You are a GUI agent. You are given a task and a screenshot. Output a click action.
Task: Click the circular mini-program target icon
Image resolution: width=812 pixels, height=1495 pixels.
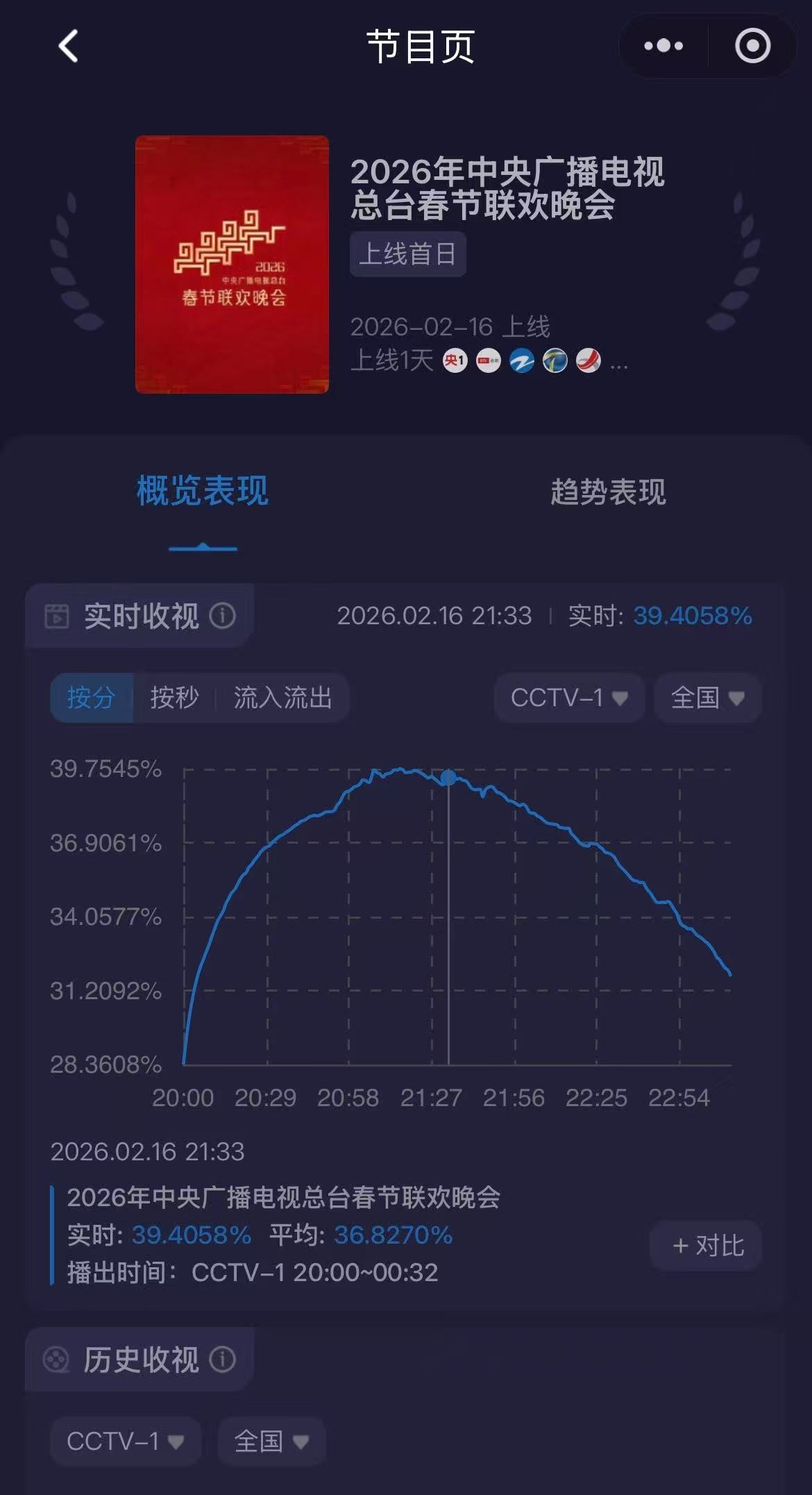click(752, 47)
